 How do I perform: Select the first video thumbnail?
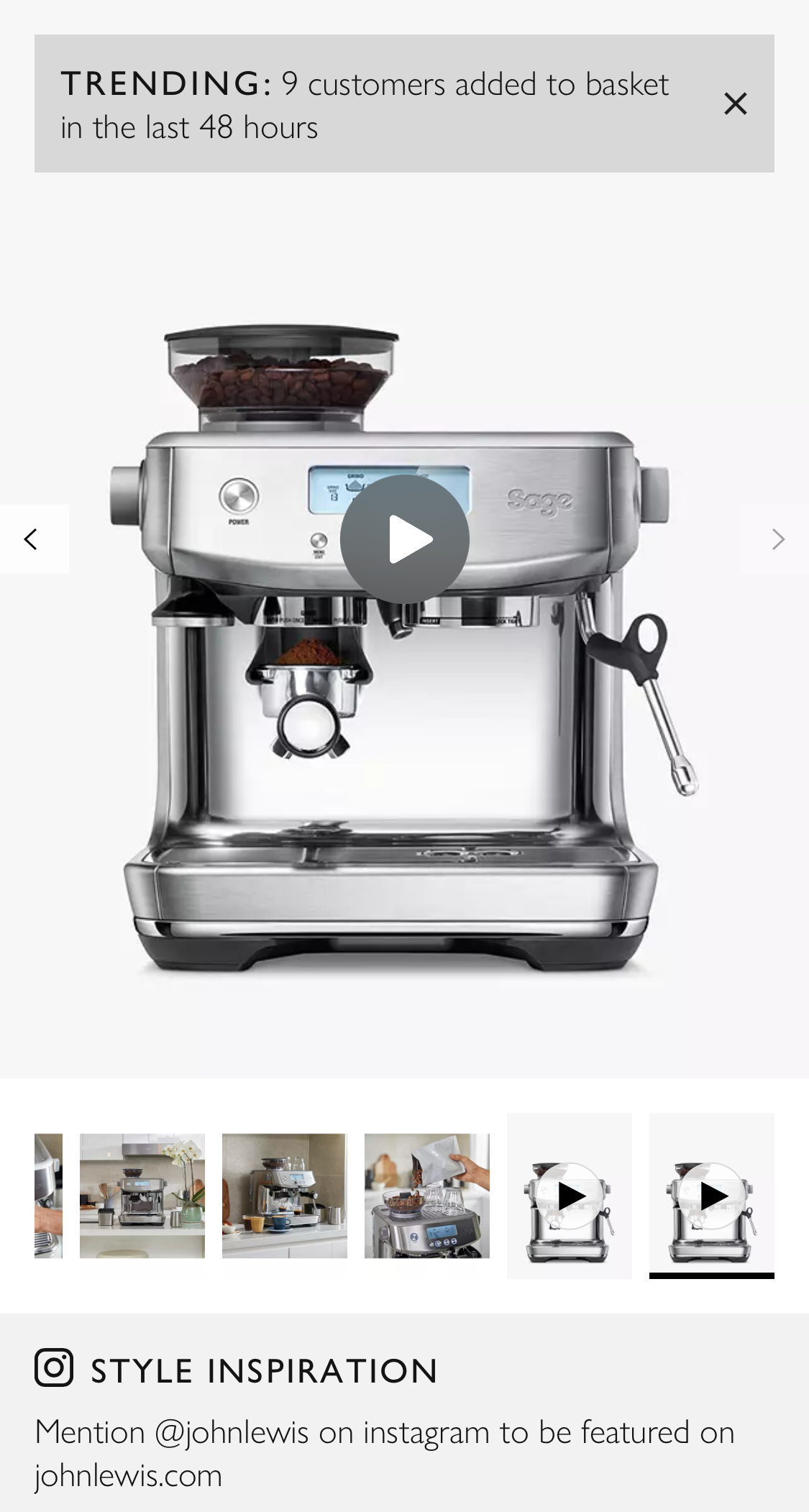(x=570, y=1196)
